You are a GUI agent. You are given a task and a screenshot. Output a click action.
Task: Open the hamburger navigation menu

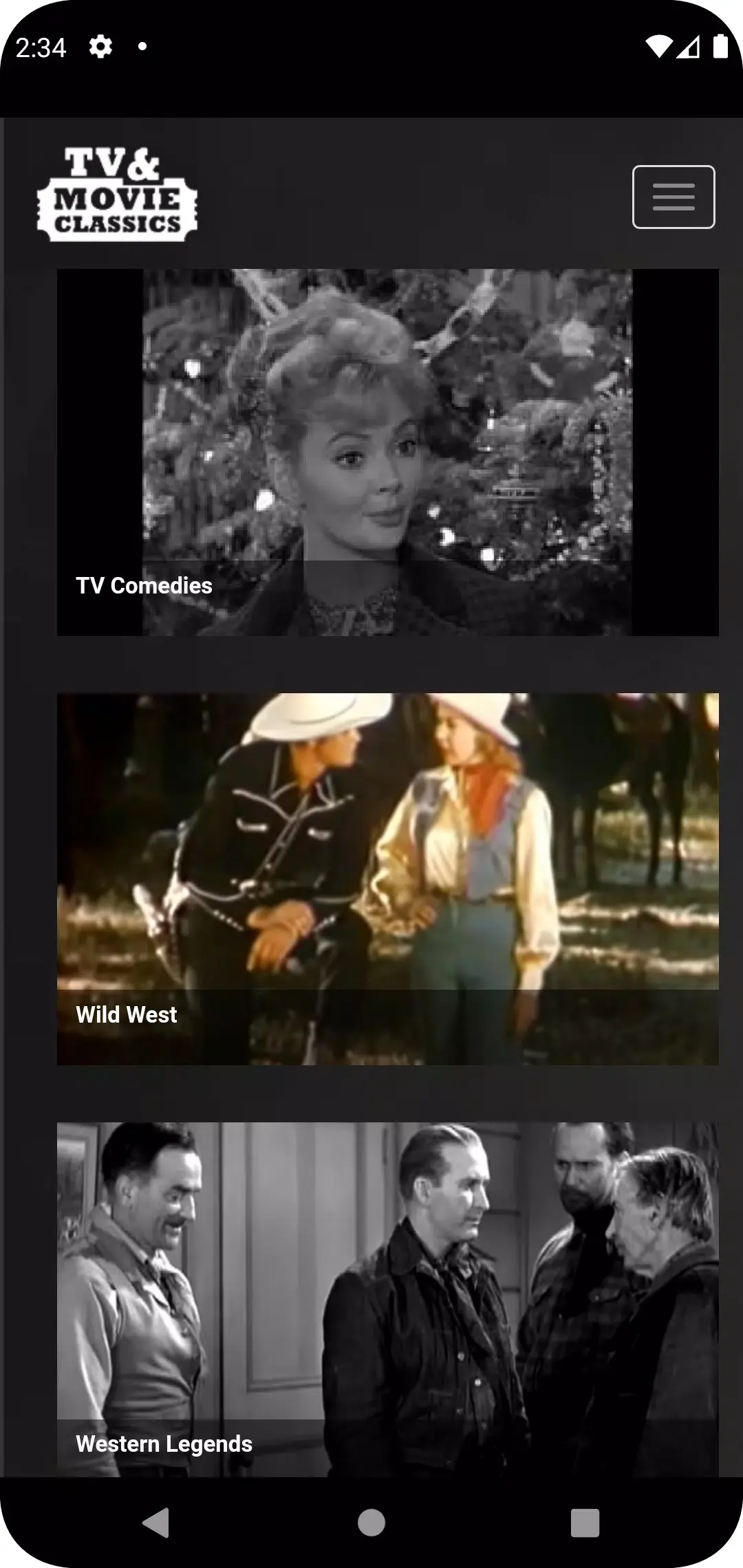pos(674,197)
